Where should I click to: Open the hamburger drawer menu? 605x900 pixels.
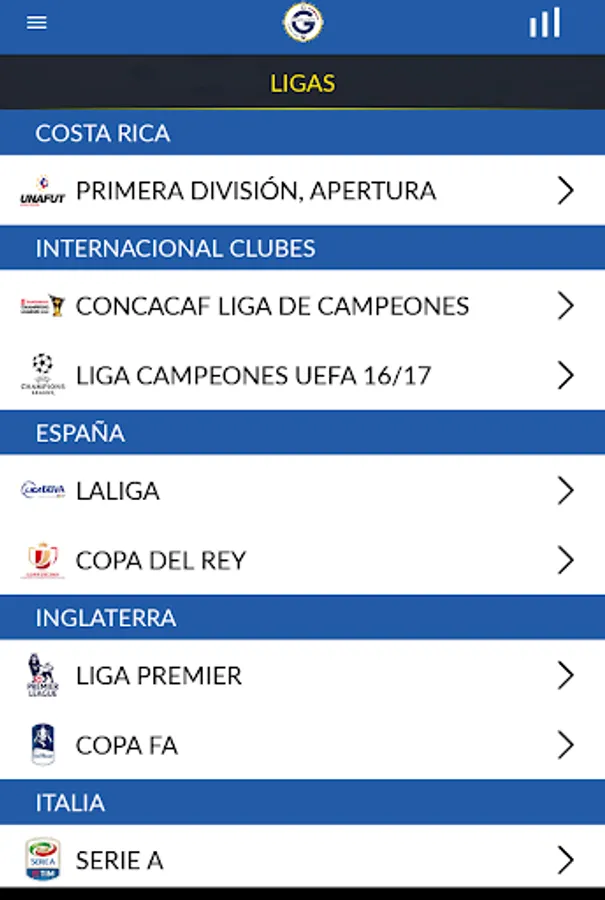coord(37,23)
